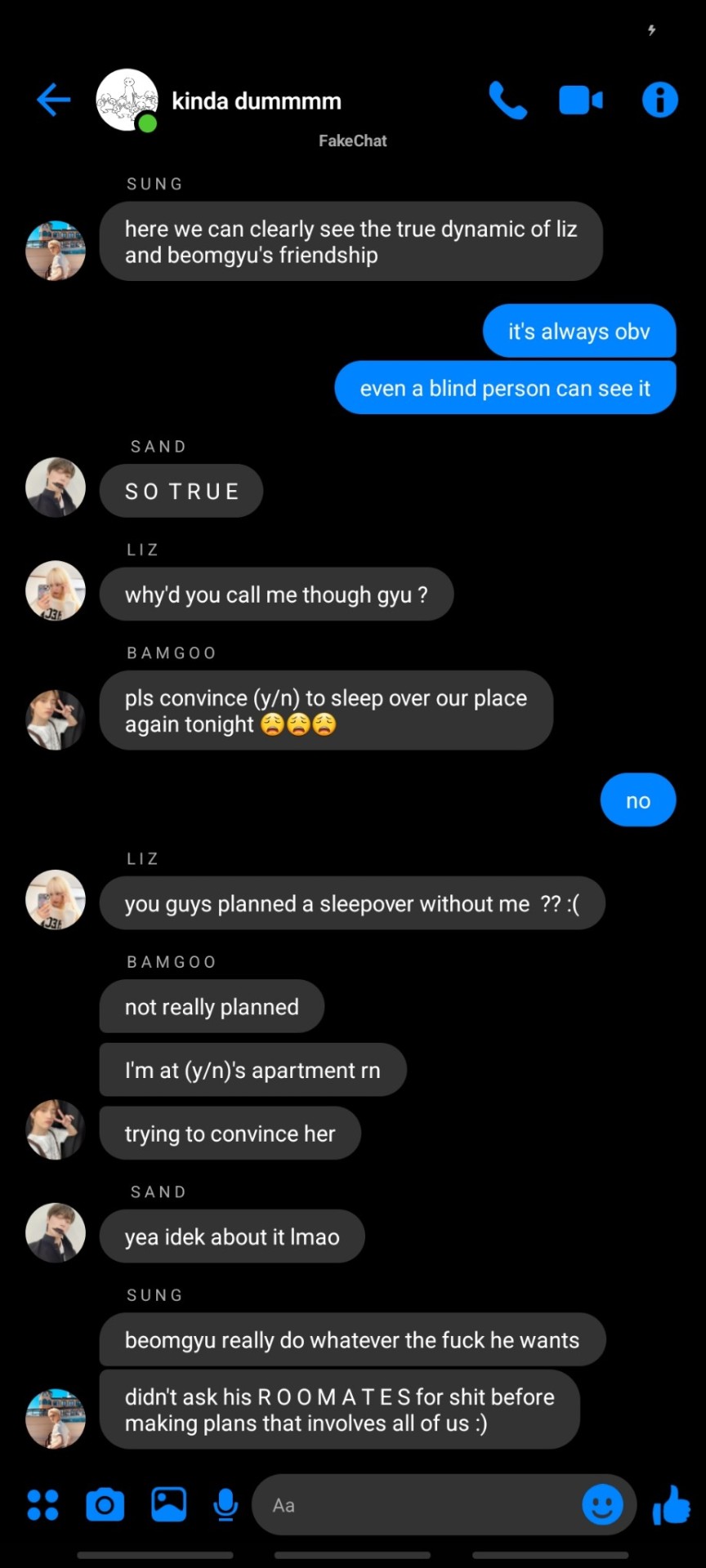Focus the Aa message input field
This screenshot has height=1568, width=706.
417,1504
